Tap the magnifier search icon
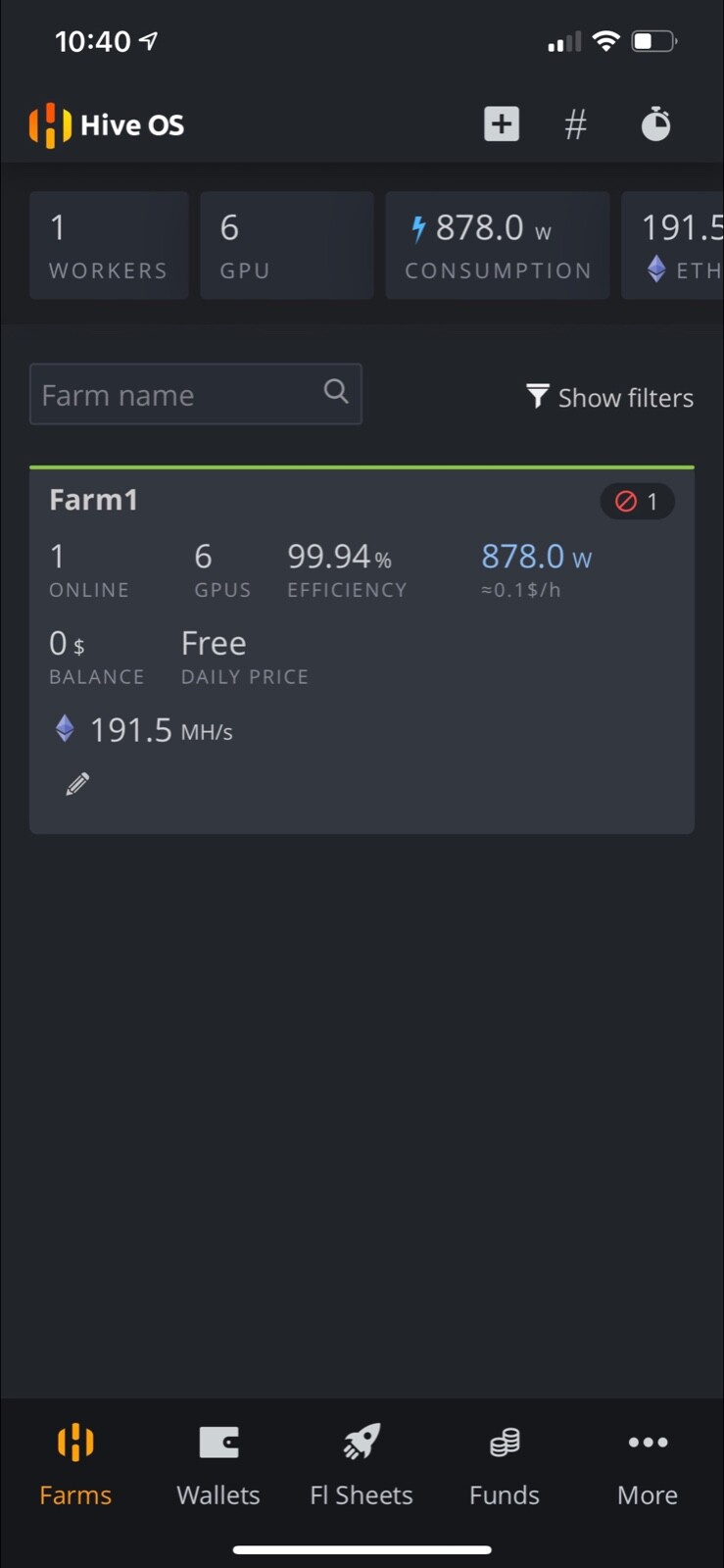 [x=336, y=392]
